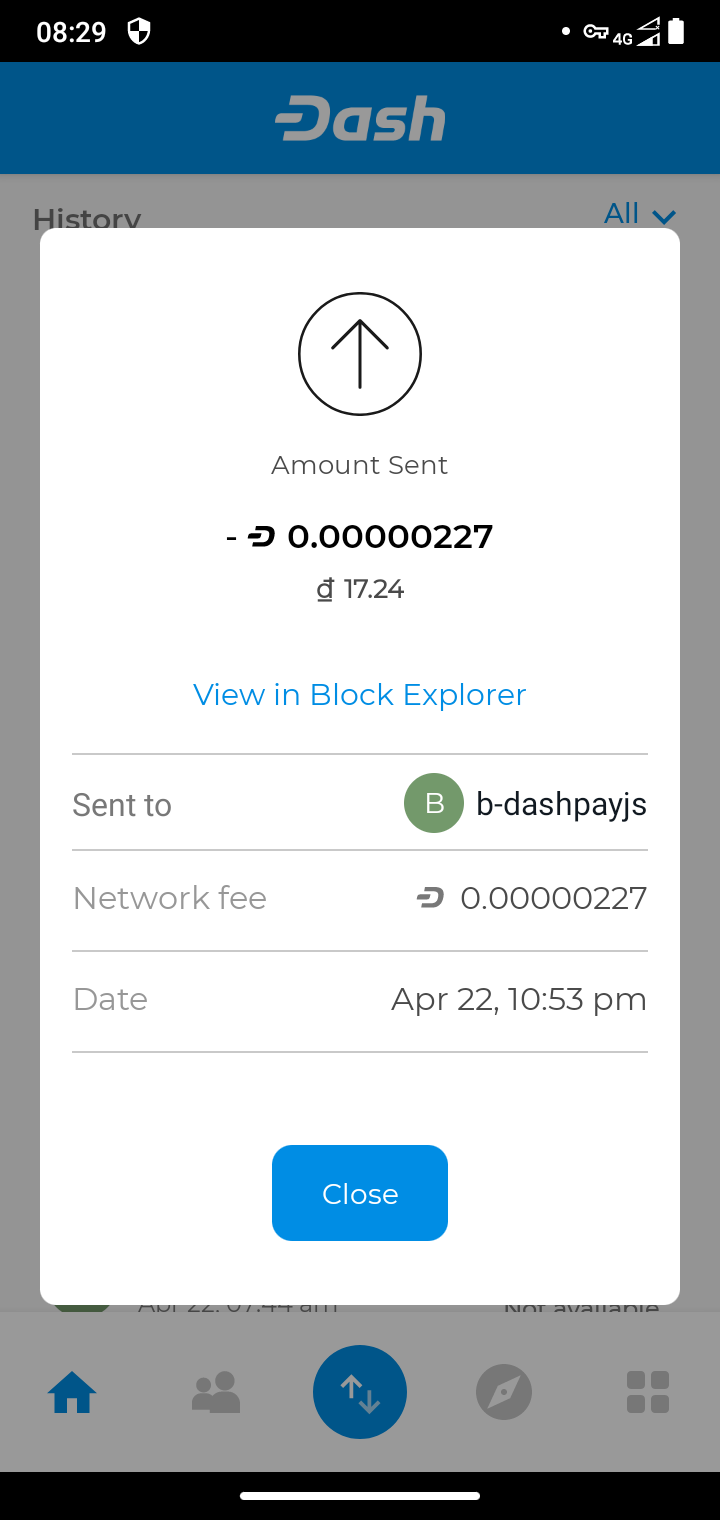Tap the History section header
Viewport: 720px width, 1520px height.
coord(86,218)
